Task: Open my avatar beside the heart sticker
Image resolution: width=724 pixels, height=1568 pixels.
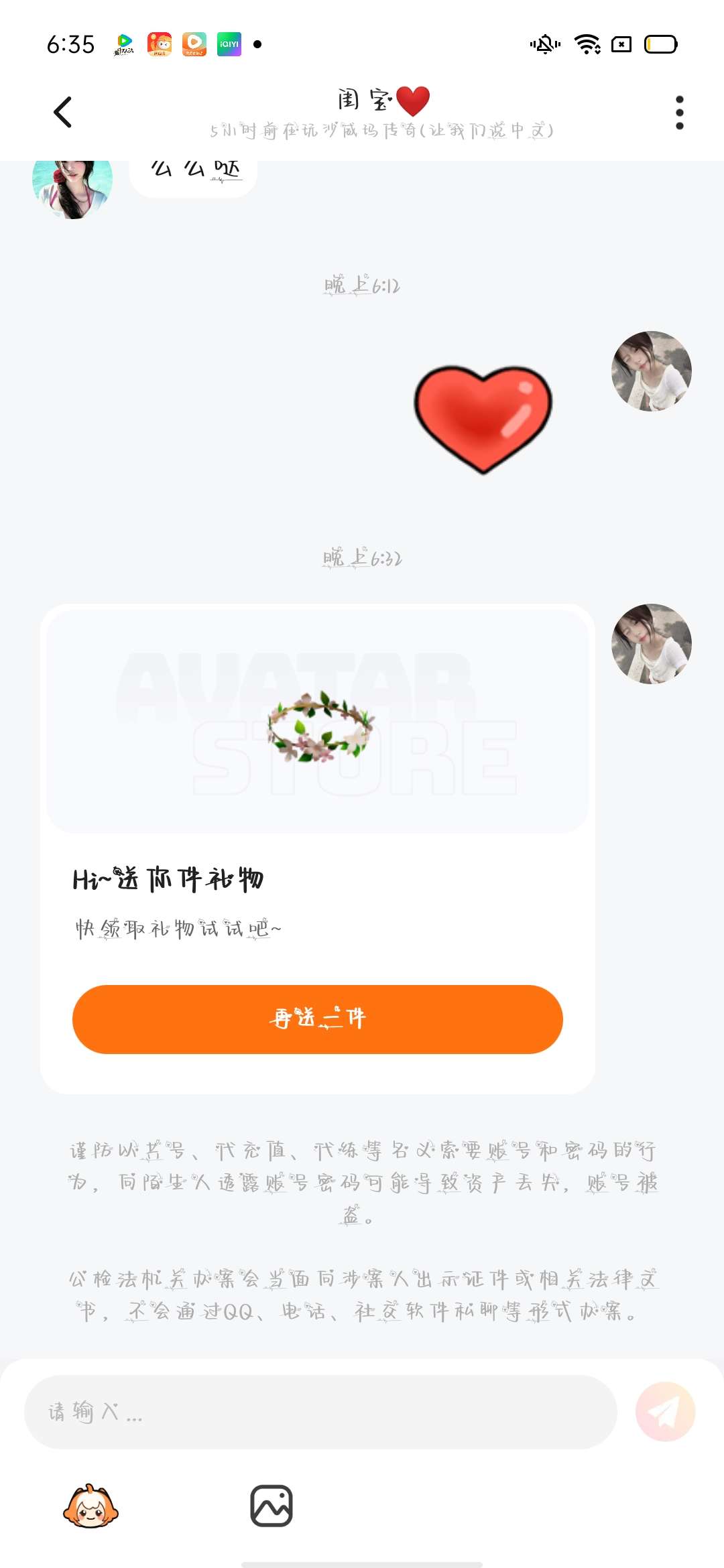Action: point(651,371)
